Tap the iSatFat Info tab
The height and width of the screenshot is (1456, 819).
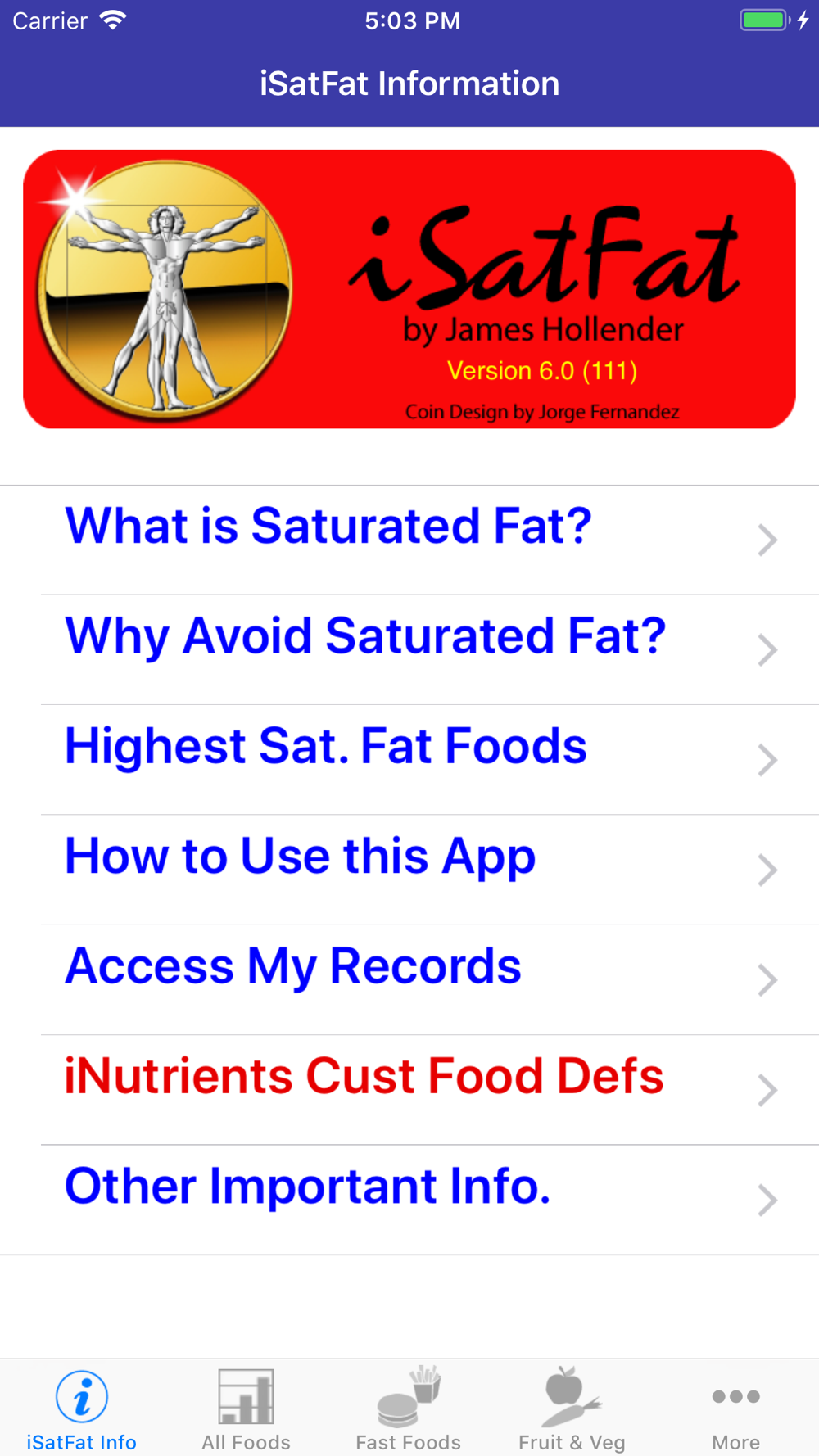click(x=82, y=1409)
